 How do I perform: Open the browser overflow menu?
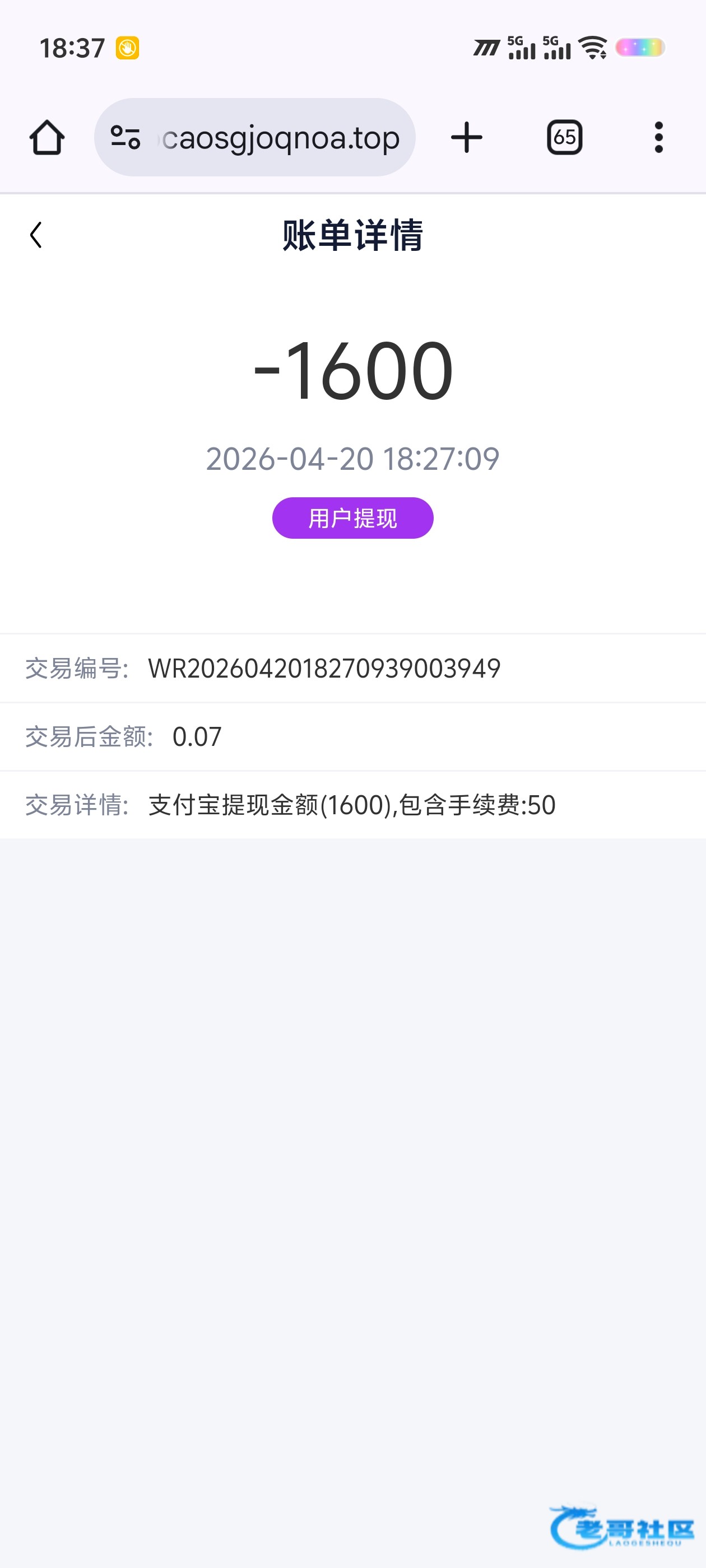658,138
